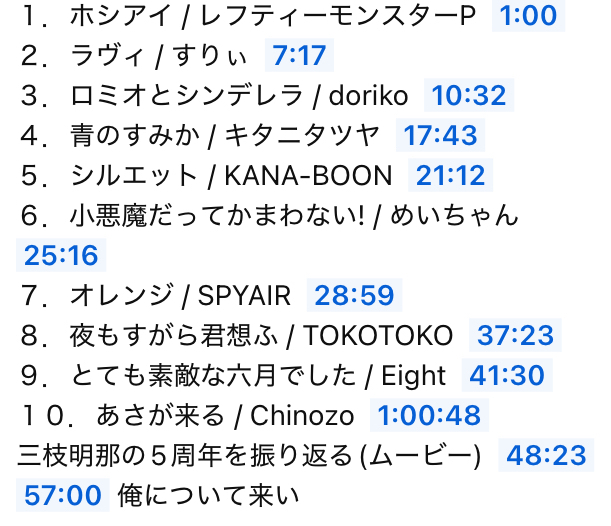Skip to 17:43 for 青のすみか

(436, 136)
